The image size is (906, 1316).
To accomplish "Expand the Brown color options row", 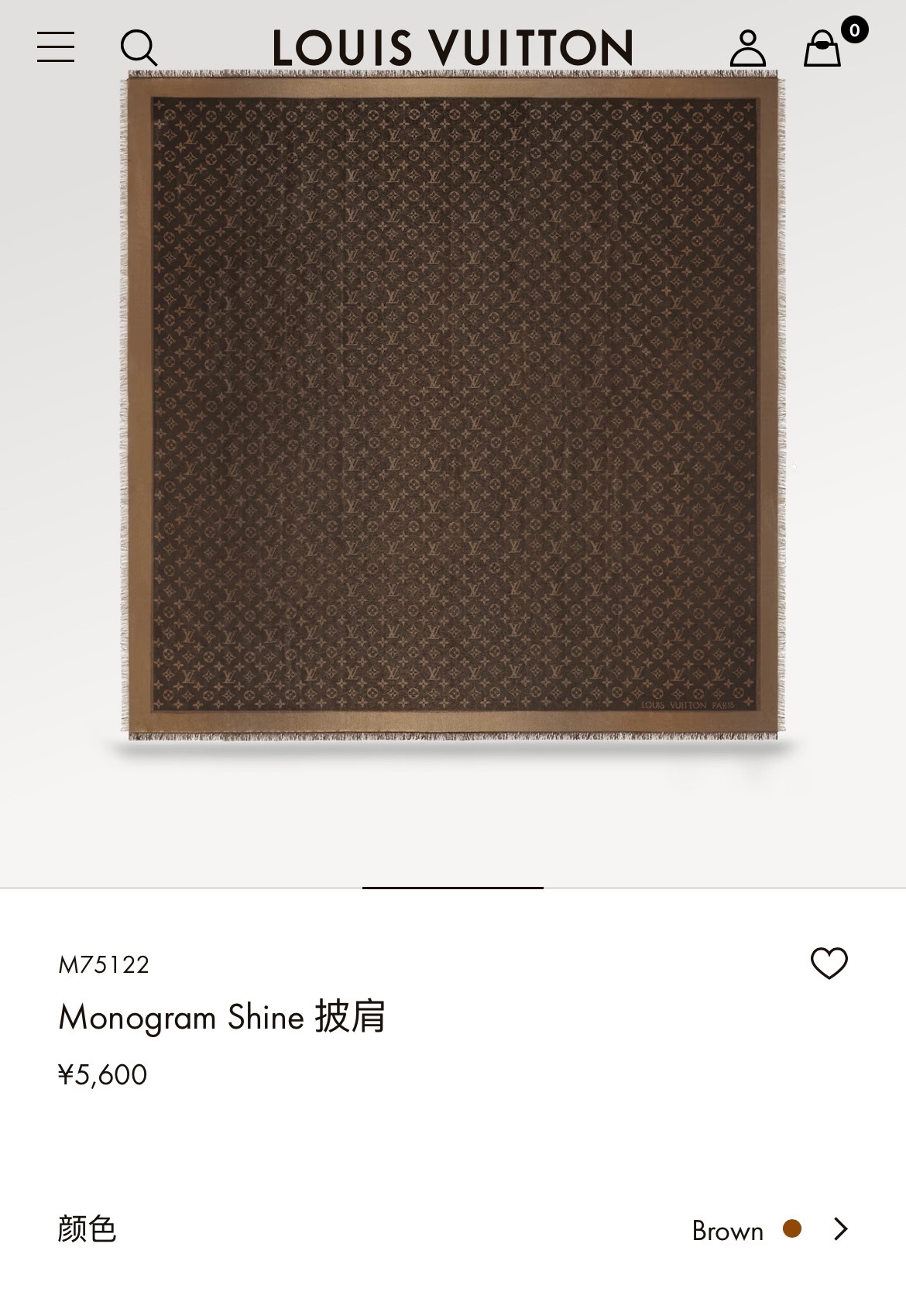I will [x=840, y=1229].
